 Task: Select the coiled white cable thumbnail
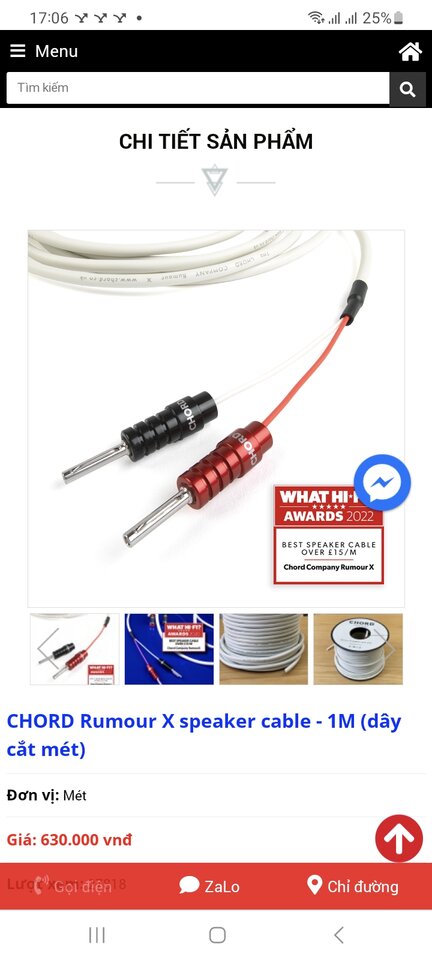coord(264,649)
